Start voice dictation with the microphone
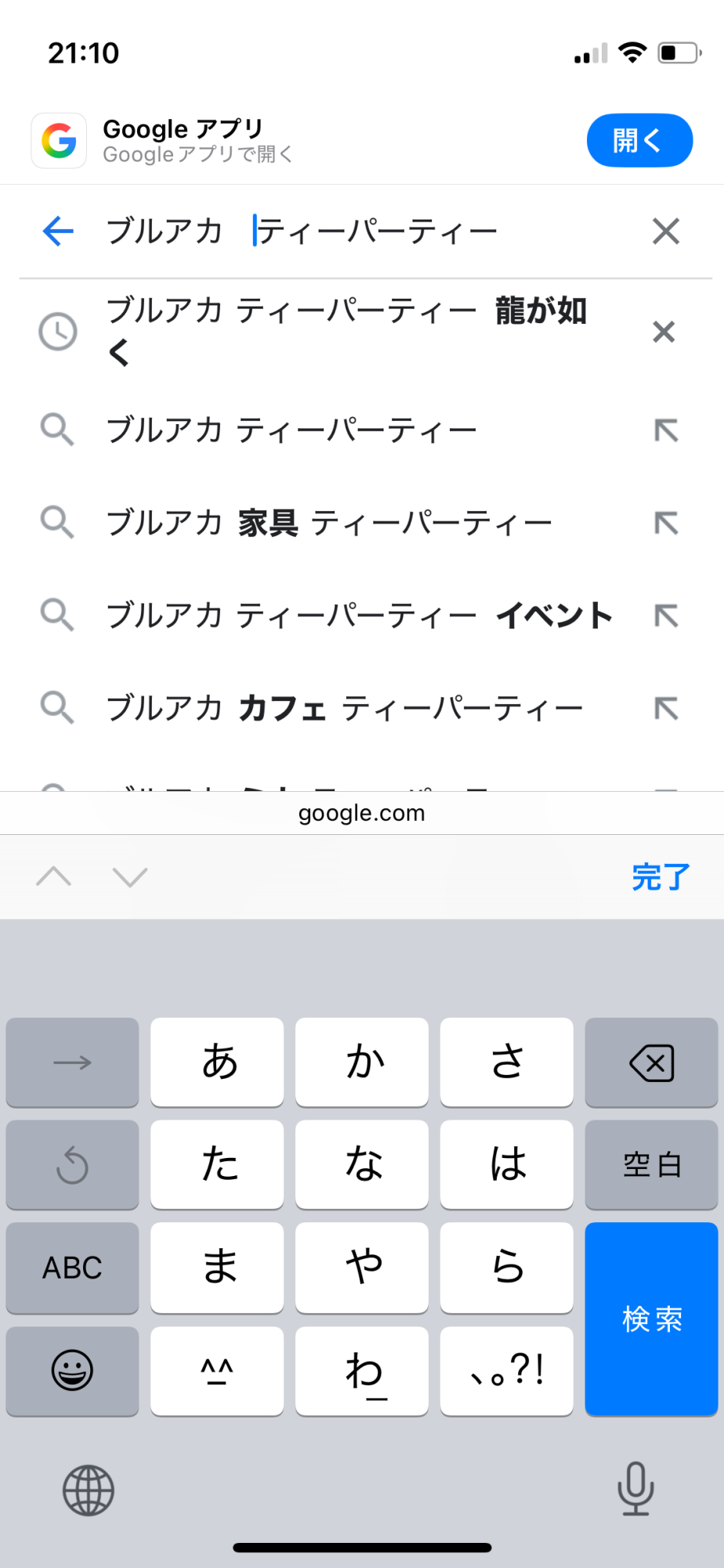724x1568 pixels. tap(635, 1488)
